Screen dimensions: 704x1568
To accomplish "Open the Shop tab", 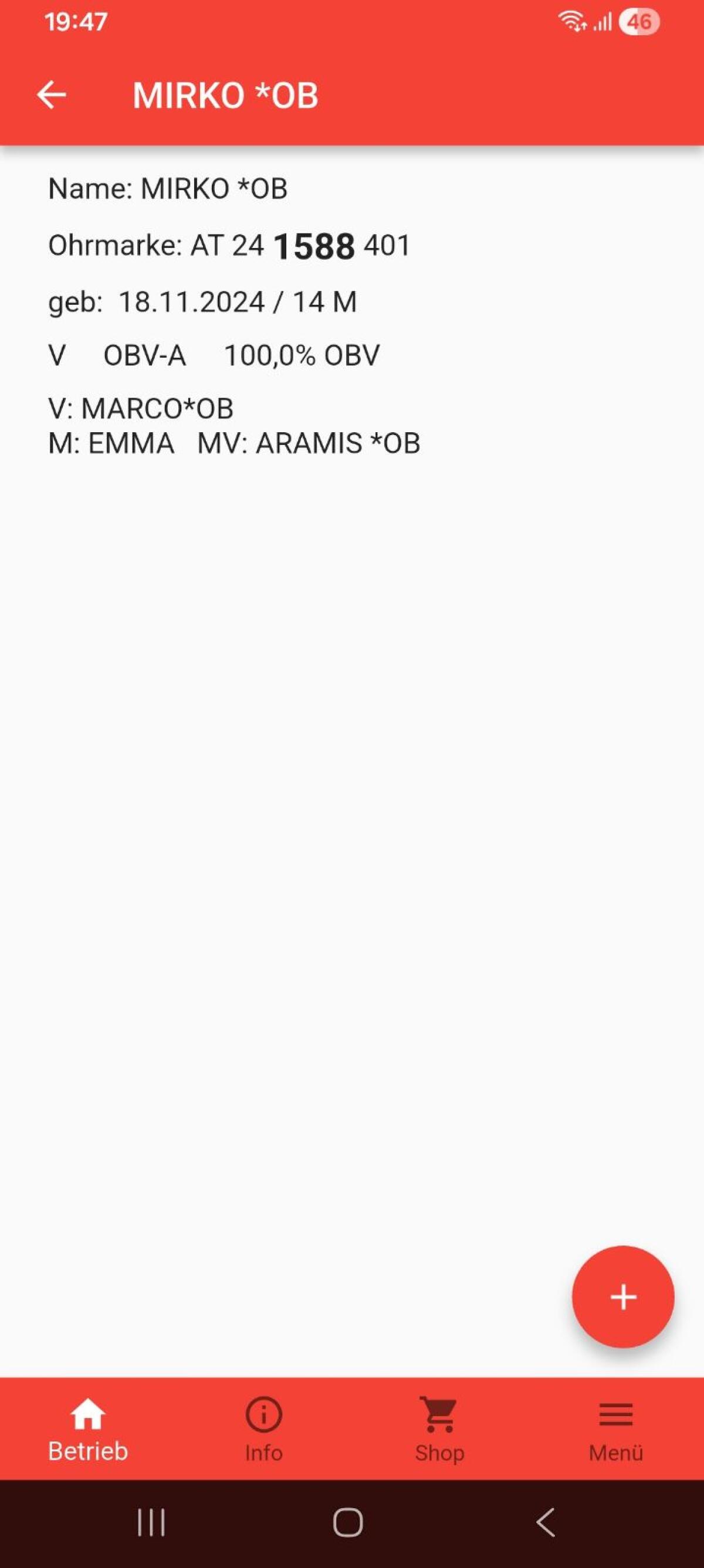I will click(x=439, y=1430).
